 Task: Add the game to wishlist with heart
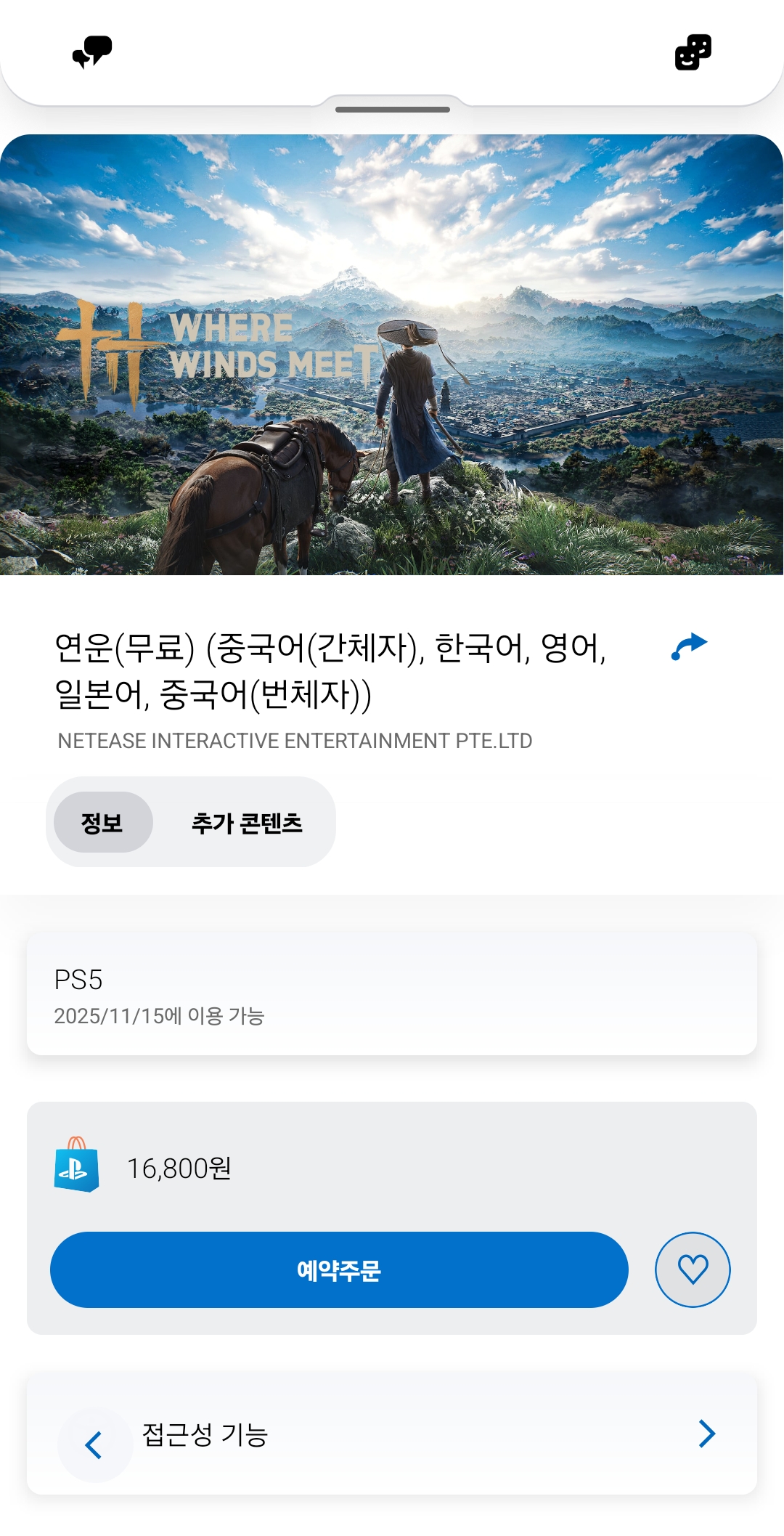pyautogui.click(x=693, y=1269)
